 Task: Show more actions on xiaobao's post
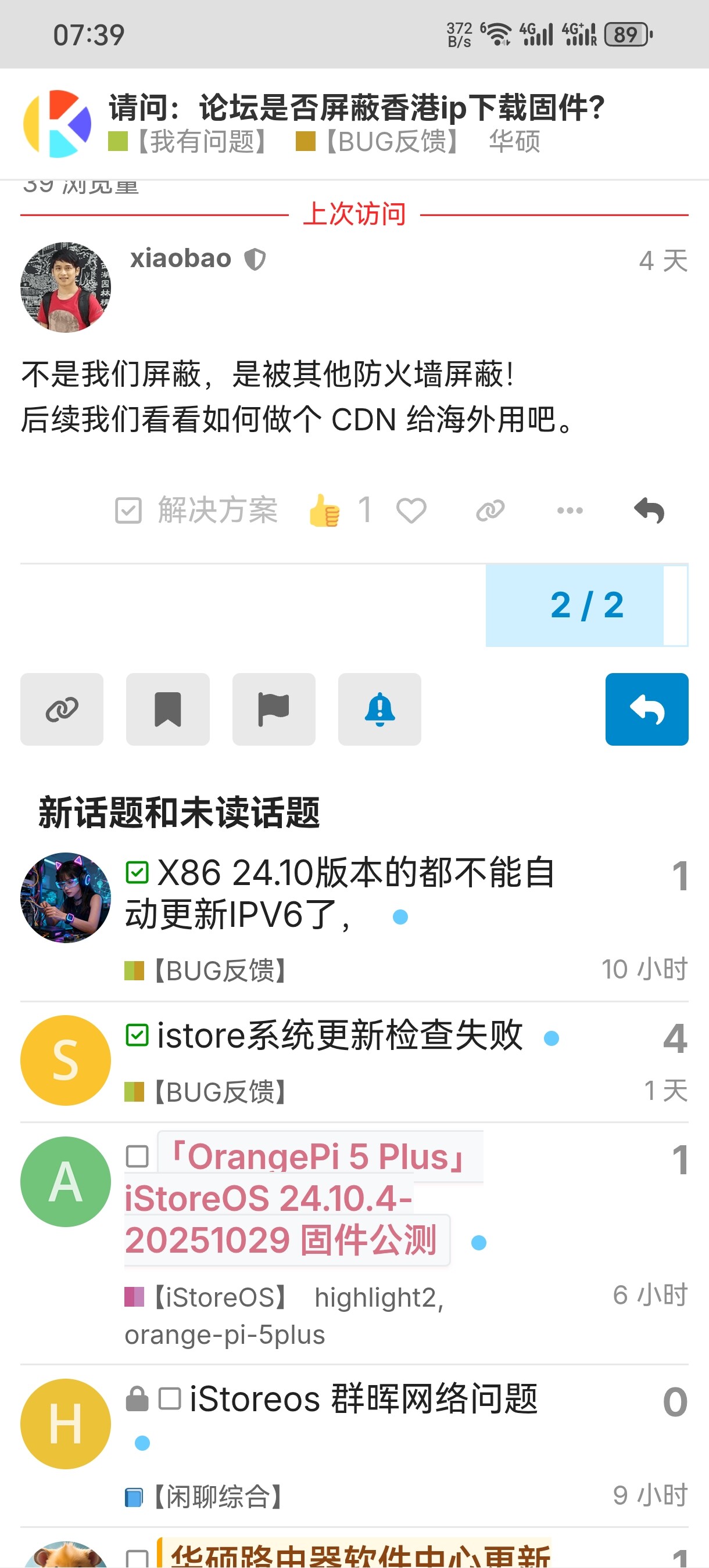tap(570, 510)
